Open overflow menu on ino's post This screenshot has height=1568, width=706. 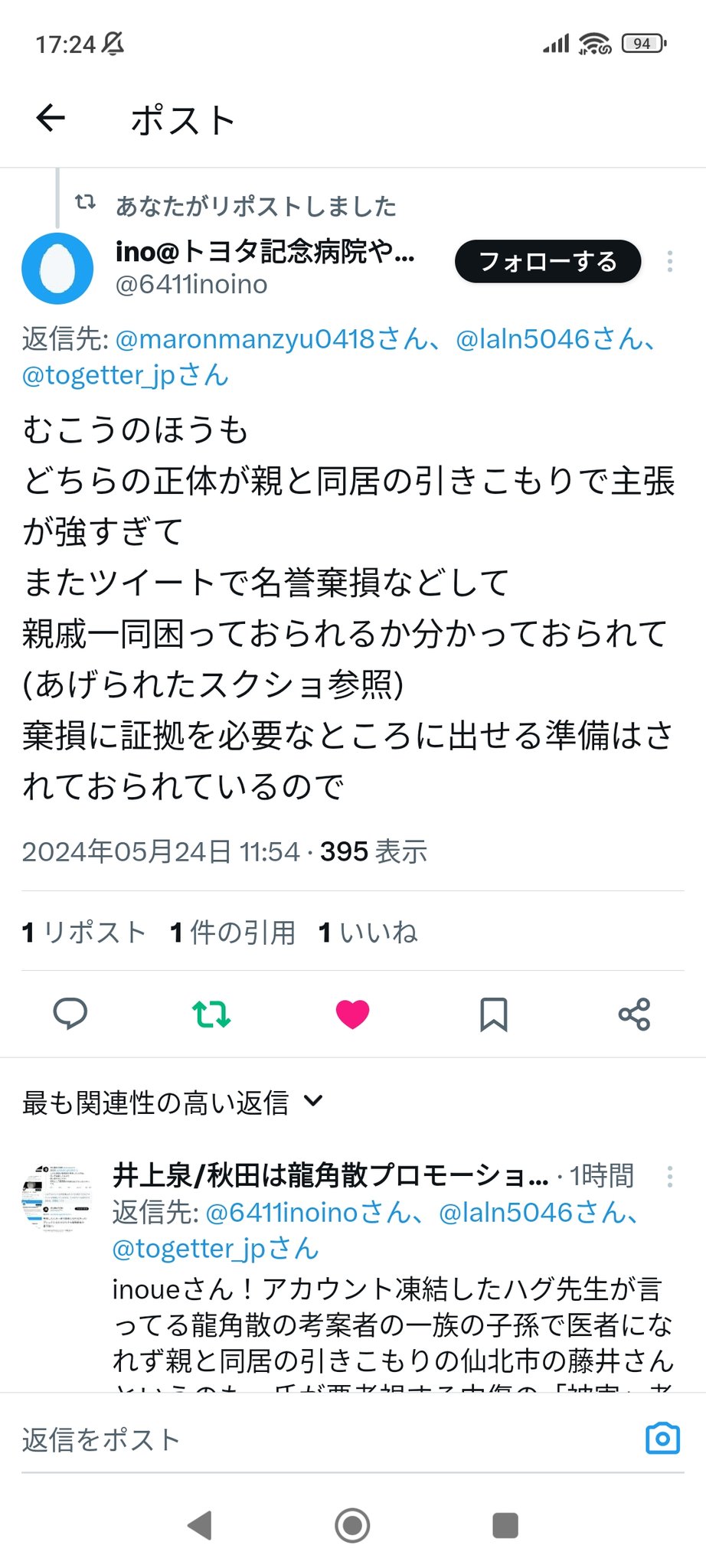(x=670, y=261)
